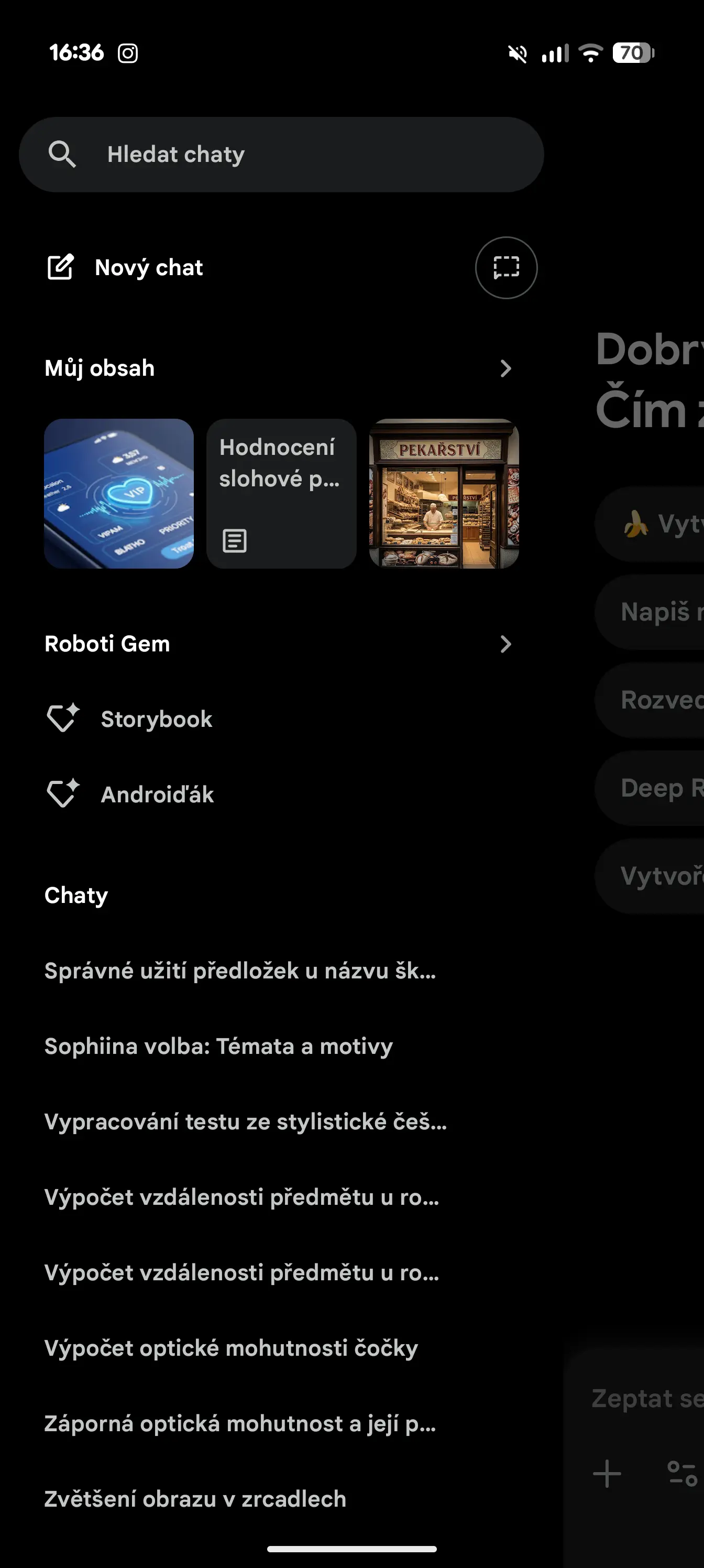Select the Androiďák Gem
This screenshot has width=704, height=1568.
[x=157, y=795]
